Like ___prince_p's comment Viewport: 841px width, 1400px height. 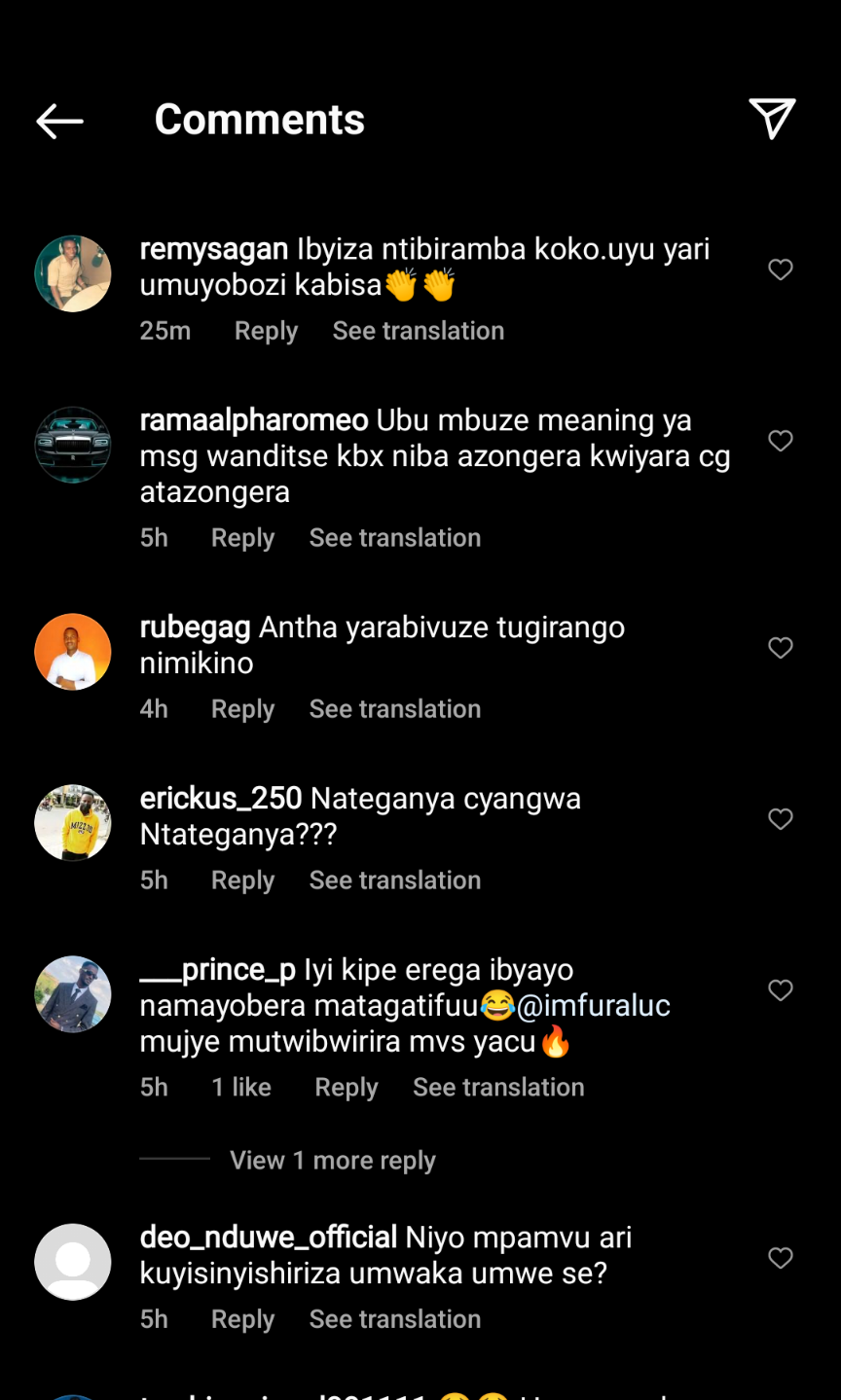tap(781, 990)
